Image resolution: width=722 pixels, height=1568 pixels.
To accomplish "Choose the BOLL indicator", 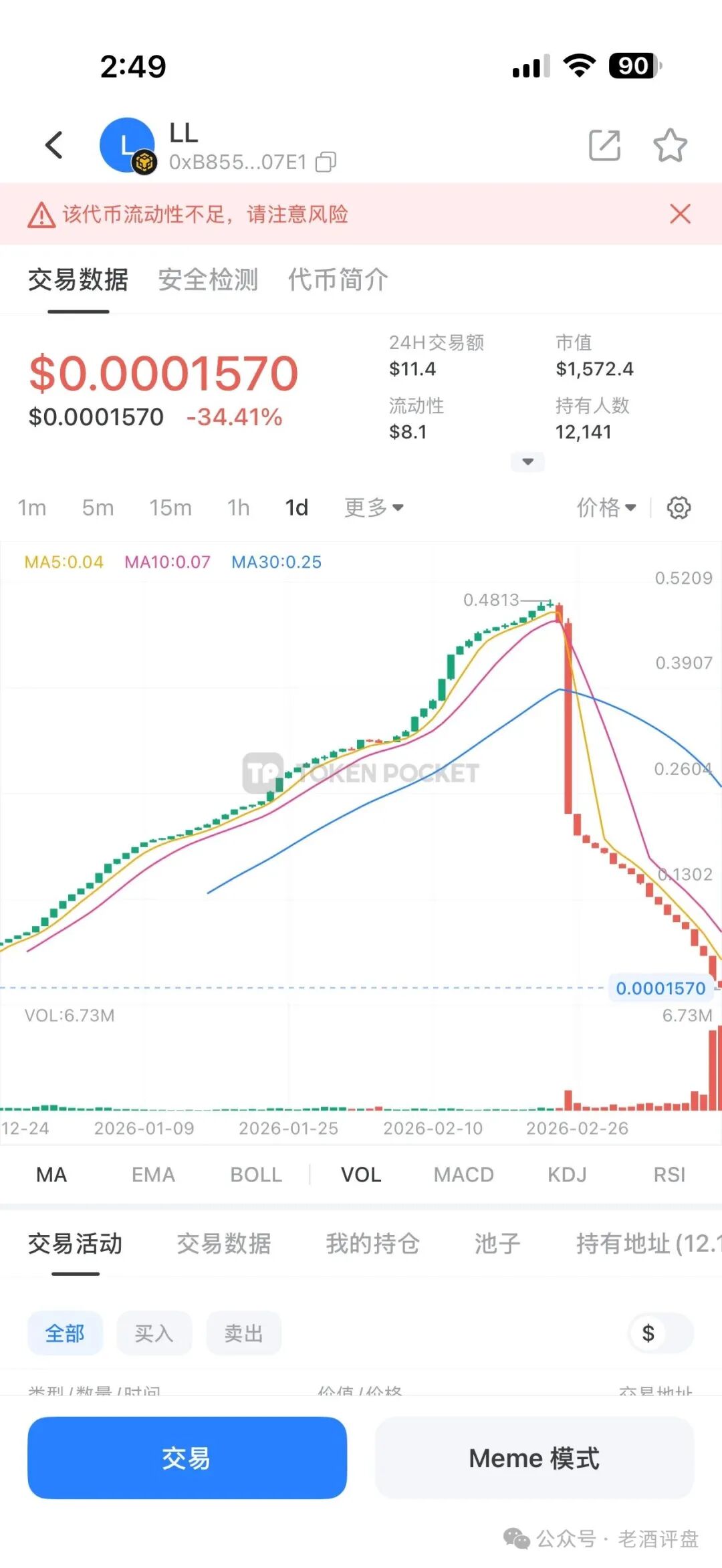I will [x=256, y=1175].
